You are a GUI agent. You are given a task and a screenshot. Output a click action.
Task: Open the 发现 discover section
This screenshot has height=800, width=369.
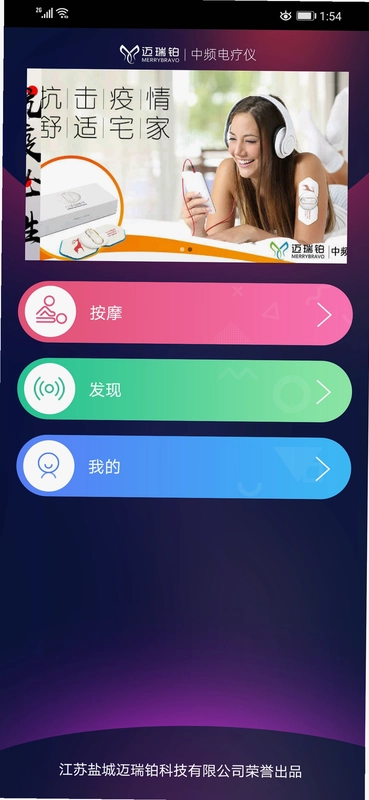185,391
